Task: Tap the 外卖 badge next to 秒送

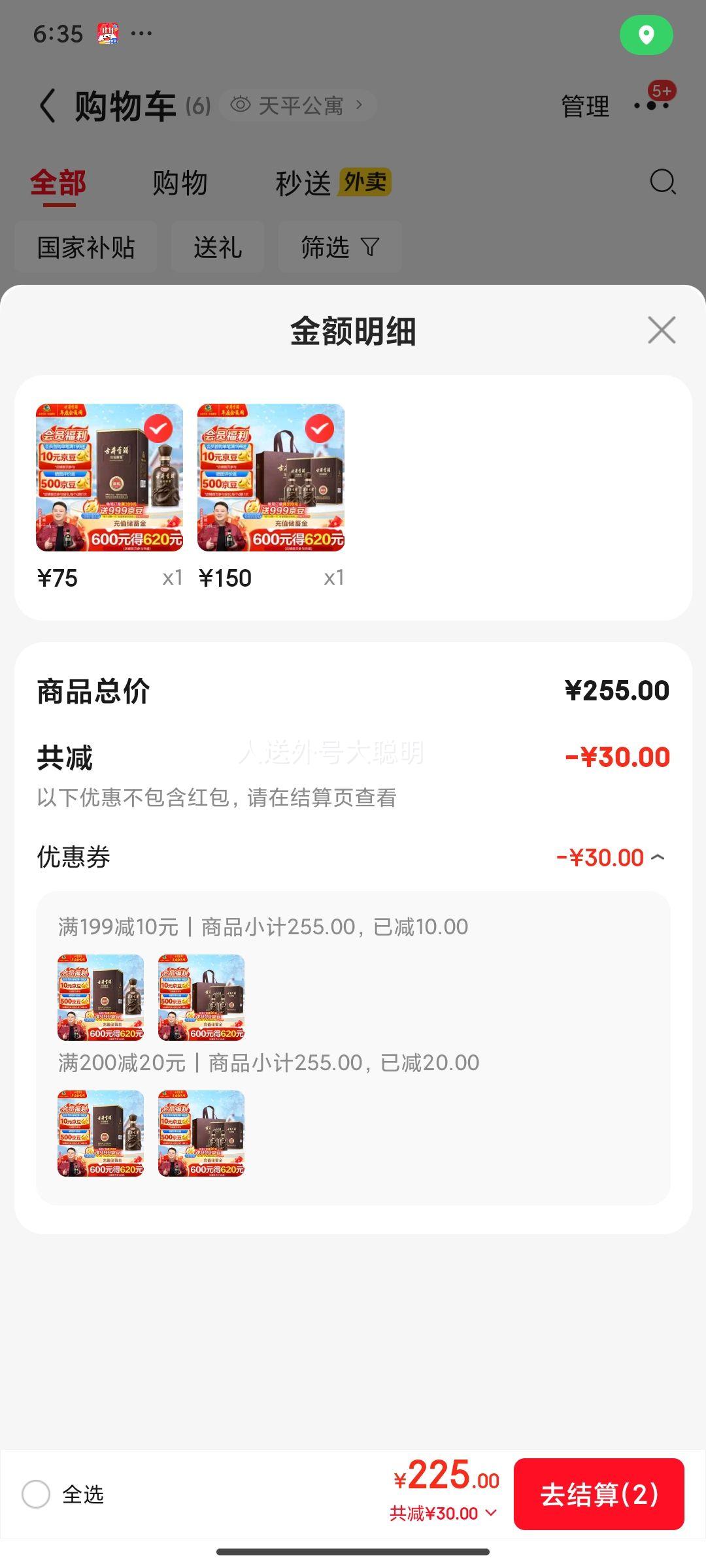Action: coord(366,183)
